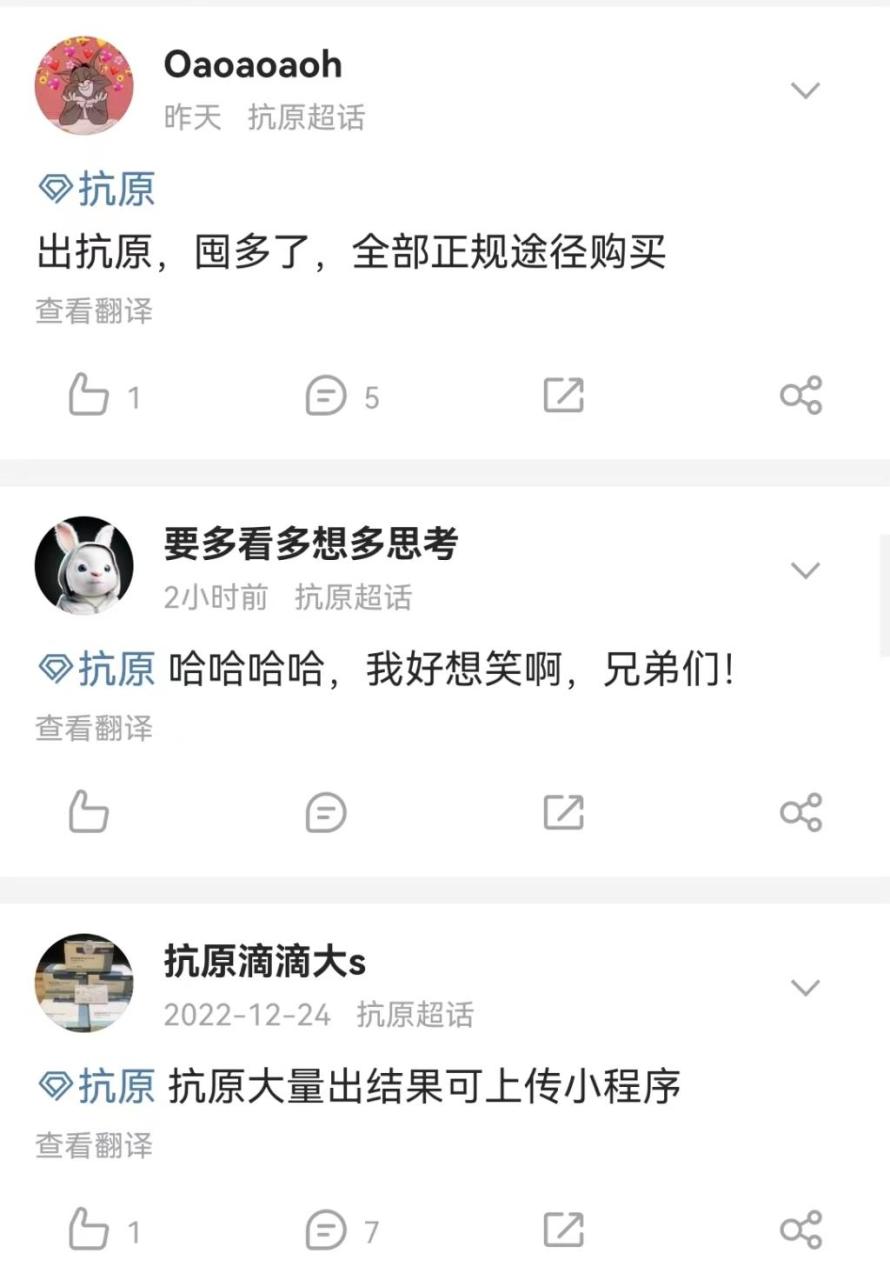The image size is (890, 1280).
Task: Comment on 要多看多想多思考's post
Action: coord(326,812)
